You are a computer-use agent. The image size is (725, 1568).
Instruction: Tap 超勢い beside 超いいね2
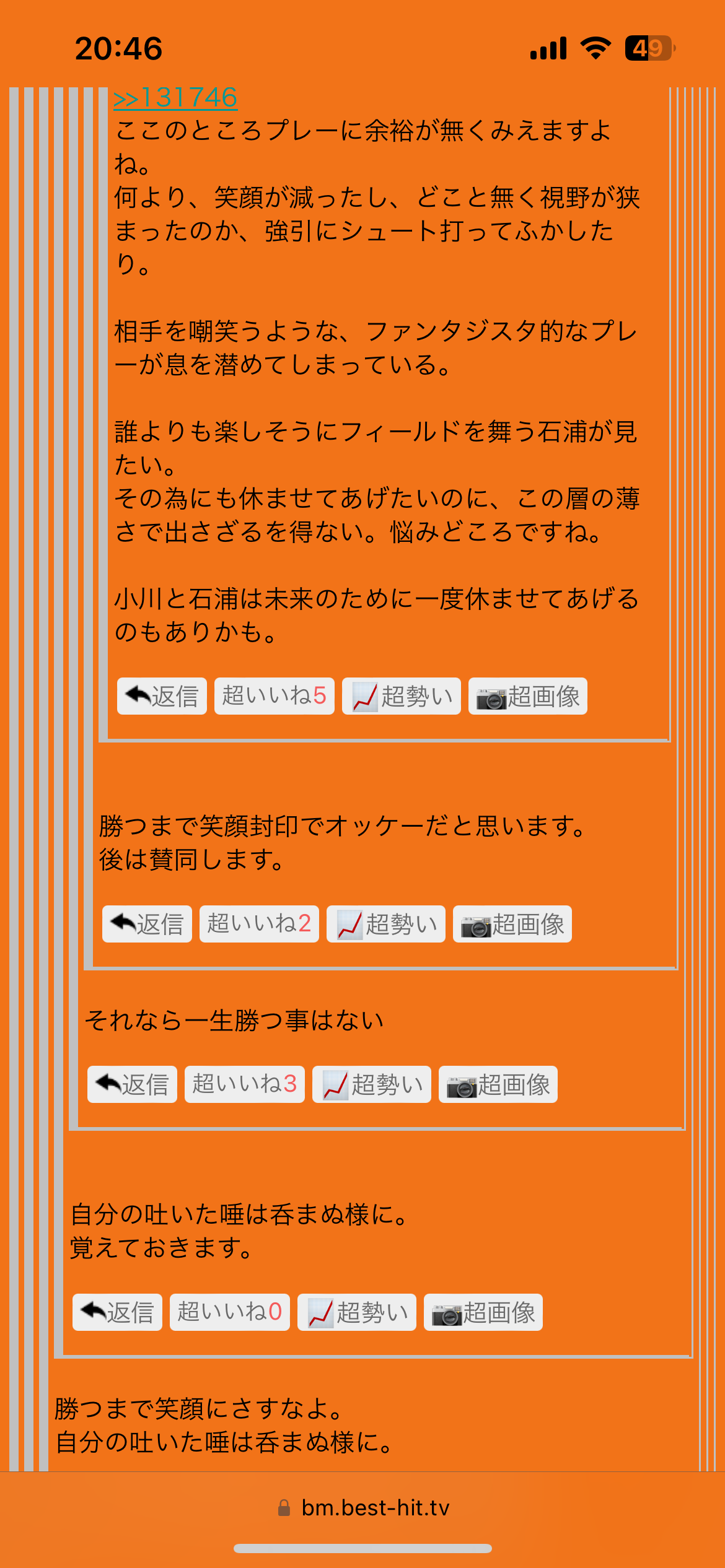click(386, 924)
